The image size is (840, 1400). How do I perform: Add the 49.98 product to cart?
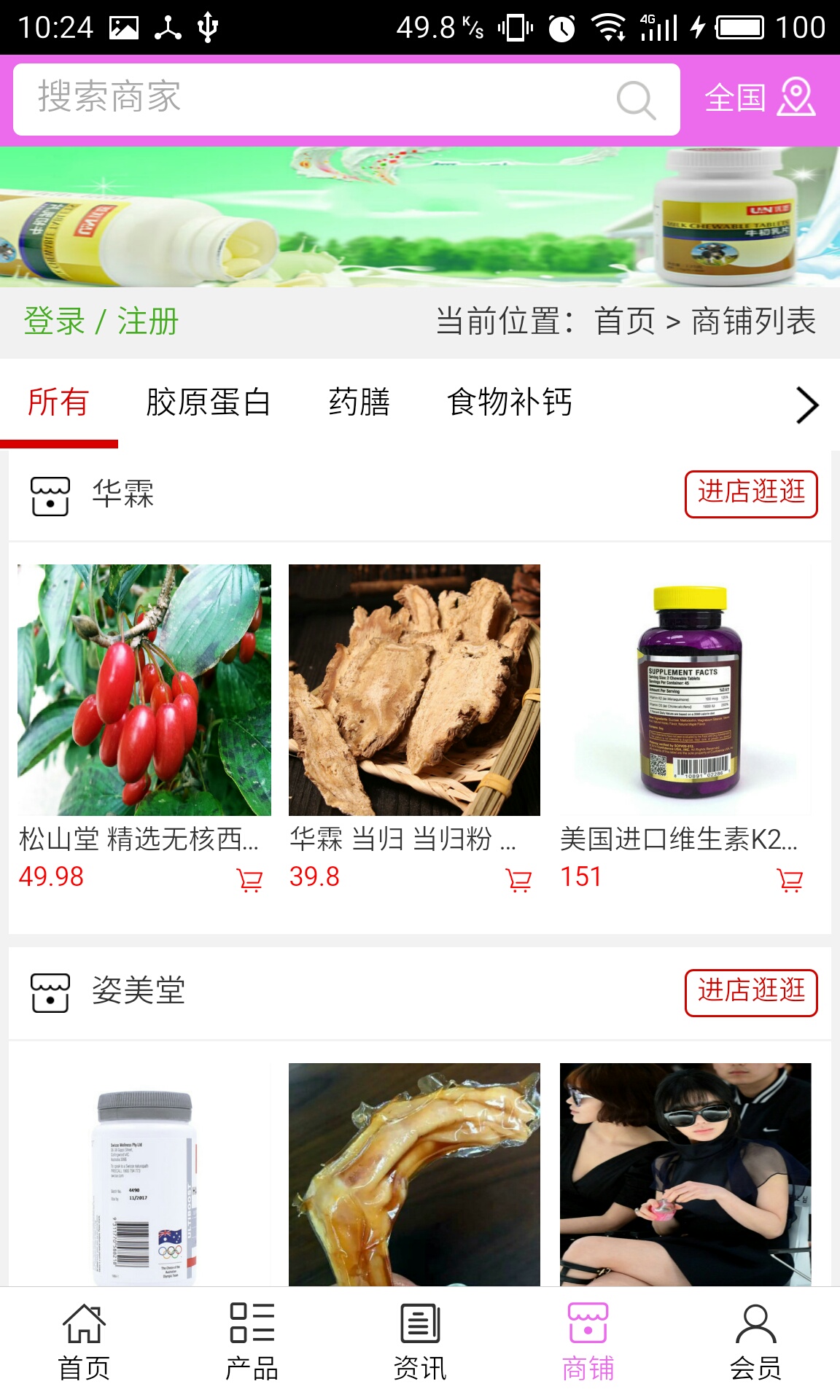click(249, 880)
